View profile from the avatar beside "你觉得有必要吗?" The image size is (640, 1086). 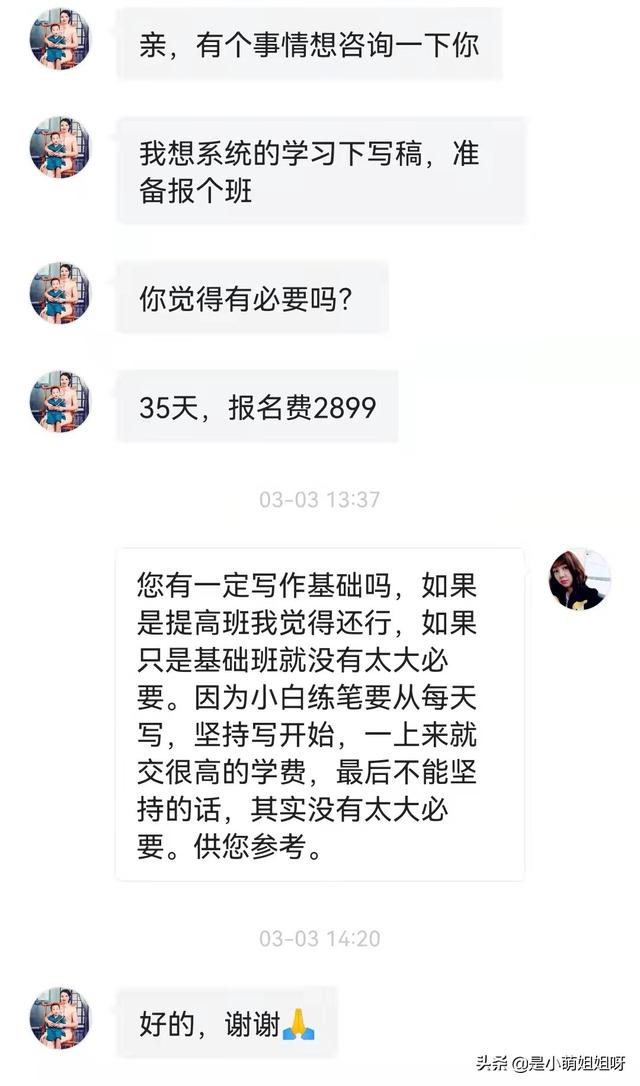pos(60,293)
